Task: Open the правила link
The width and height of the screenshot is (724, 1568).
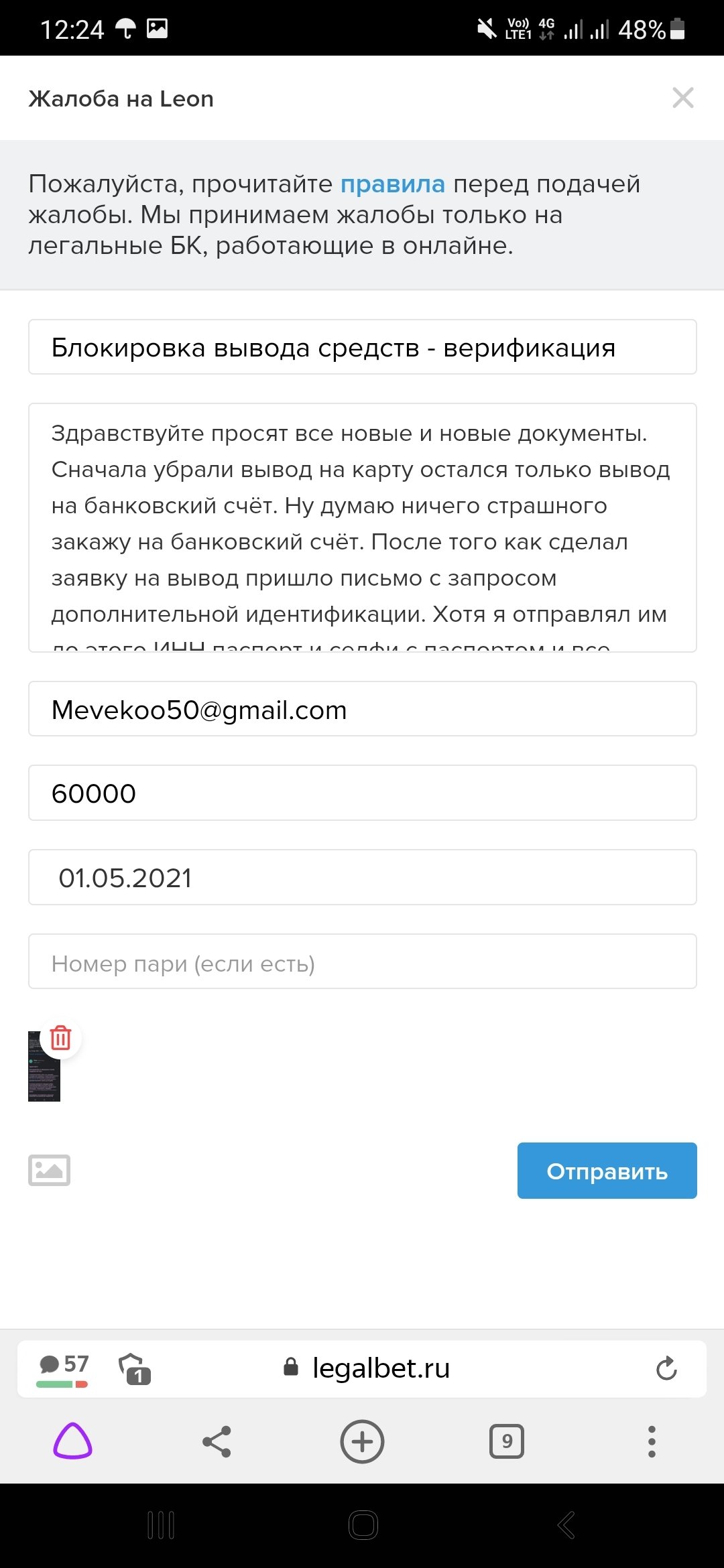Action: point(392,184)
